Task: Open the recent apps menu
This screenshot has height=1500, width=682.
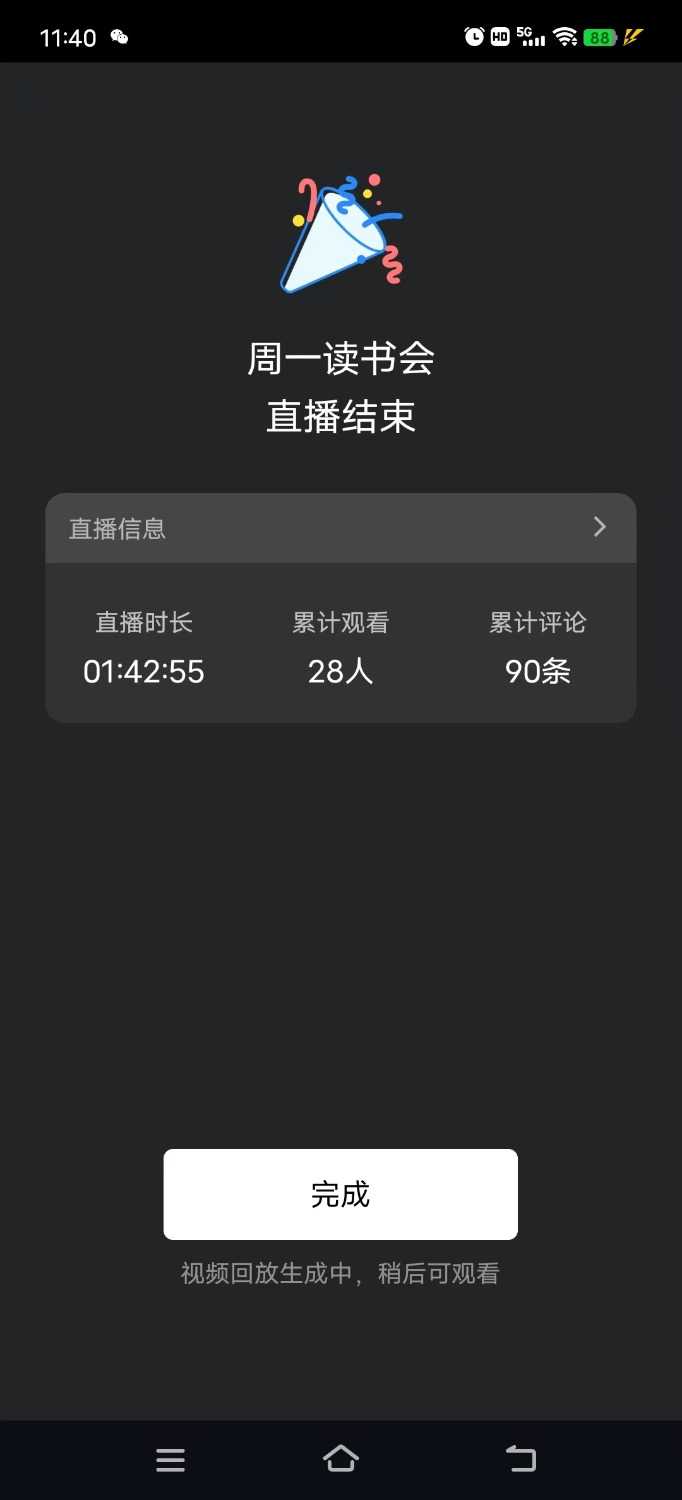Action: point(170,1460)
